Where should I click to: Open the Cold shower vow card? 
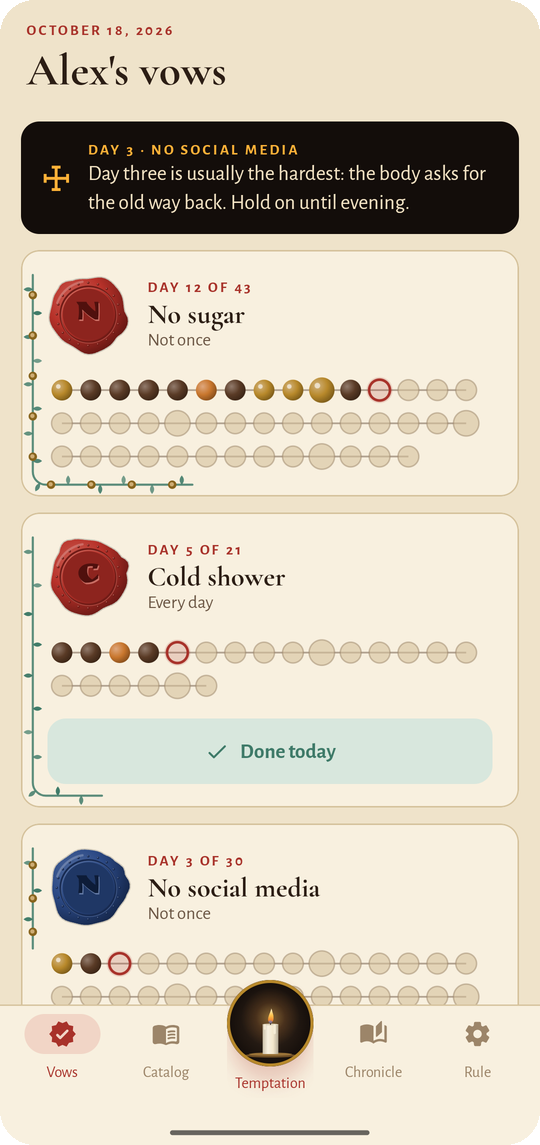(270, 660)
